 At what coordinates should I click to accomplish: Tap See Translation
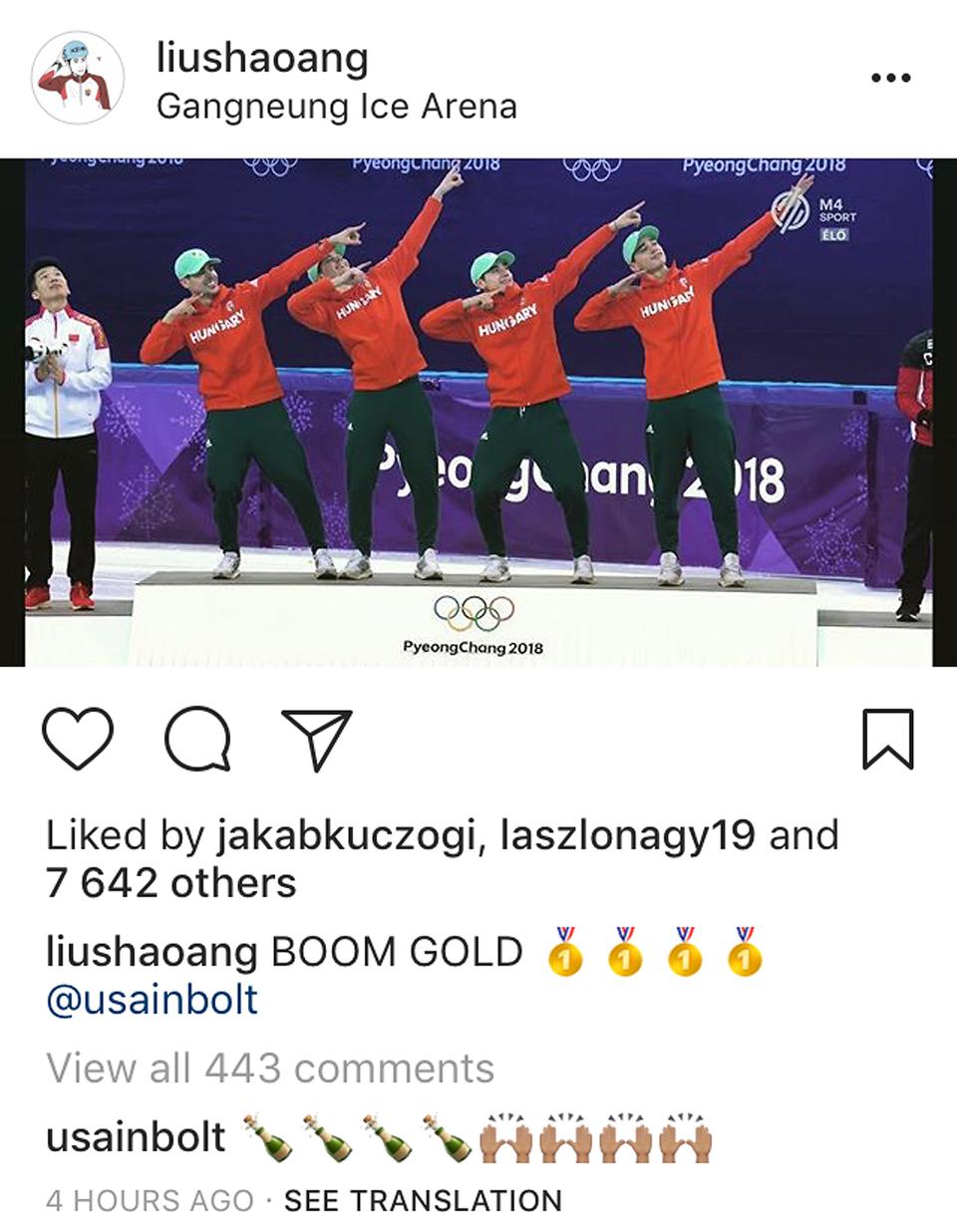pos(423,1200)
